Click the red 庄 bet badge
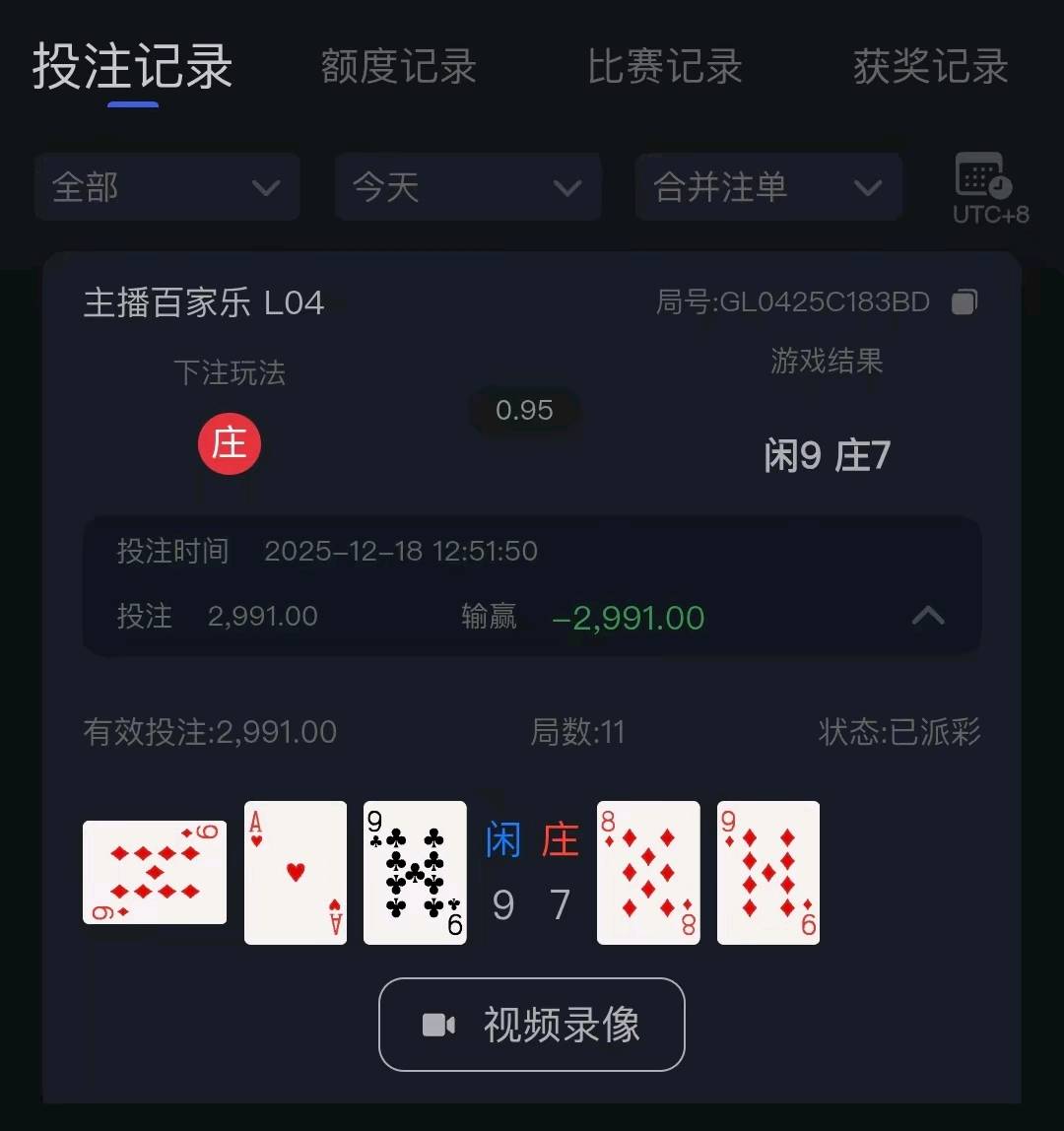Viewport: 1064px width, 1131px height. tap(229, 444)
